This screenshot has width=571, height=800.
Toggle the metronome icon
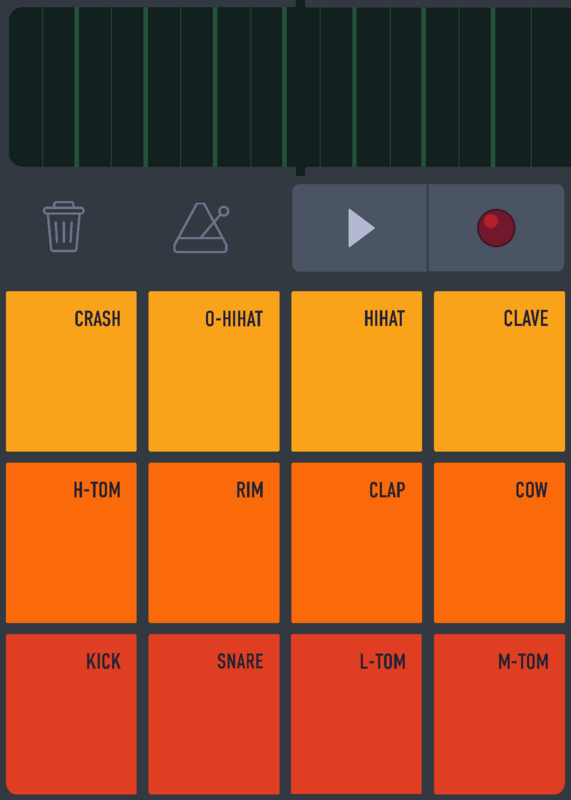(x=201, y=228)
